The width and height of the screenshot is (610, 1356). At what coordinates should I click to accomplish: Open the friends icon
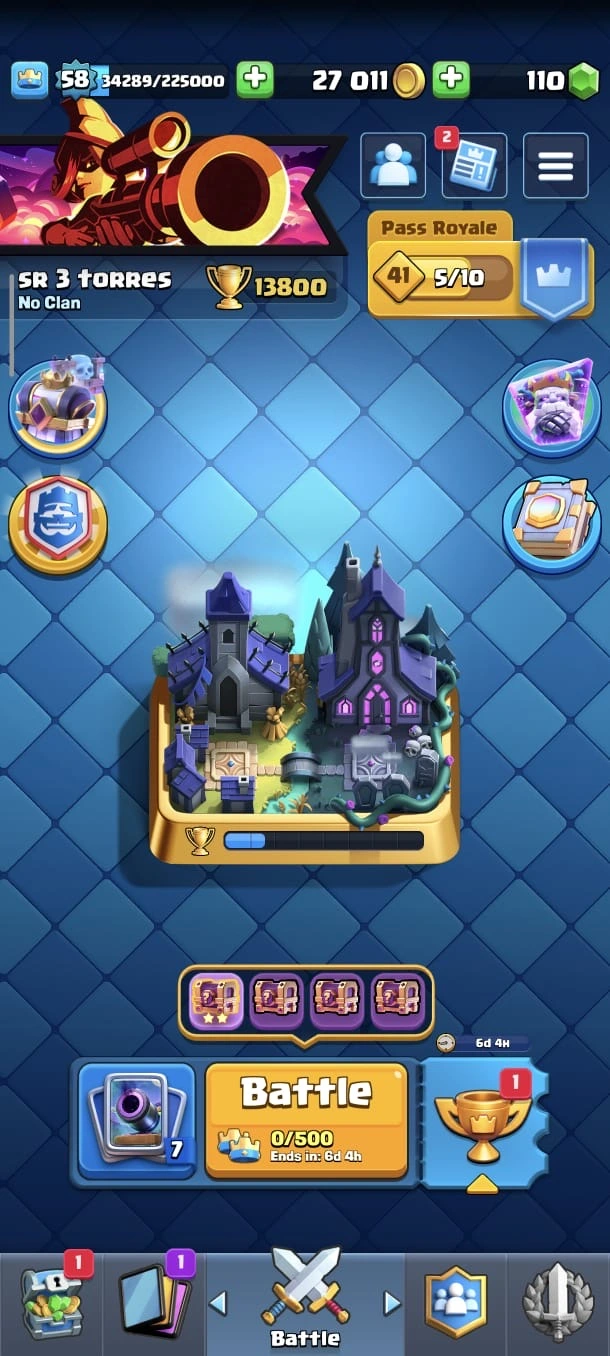[x=393, y=165]
